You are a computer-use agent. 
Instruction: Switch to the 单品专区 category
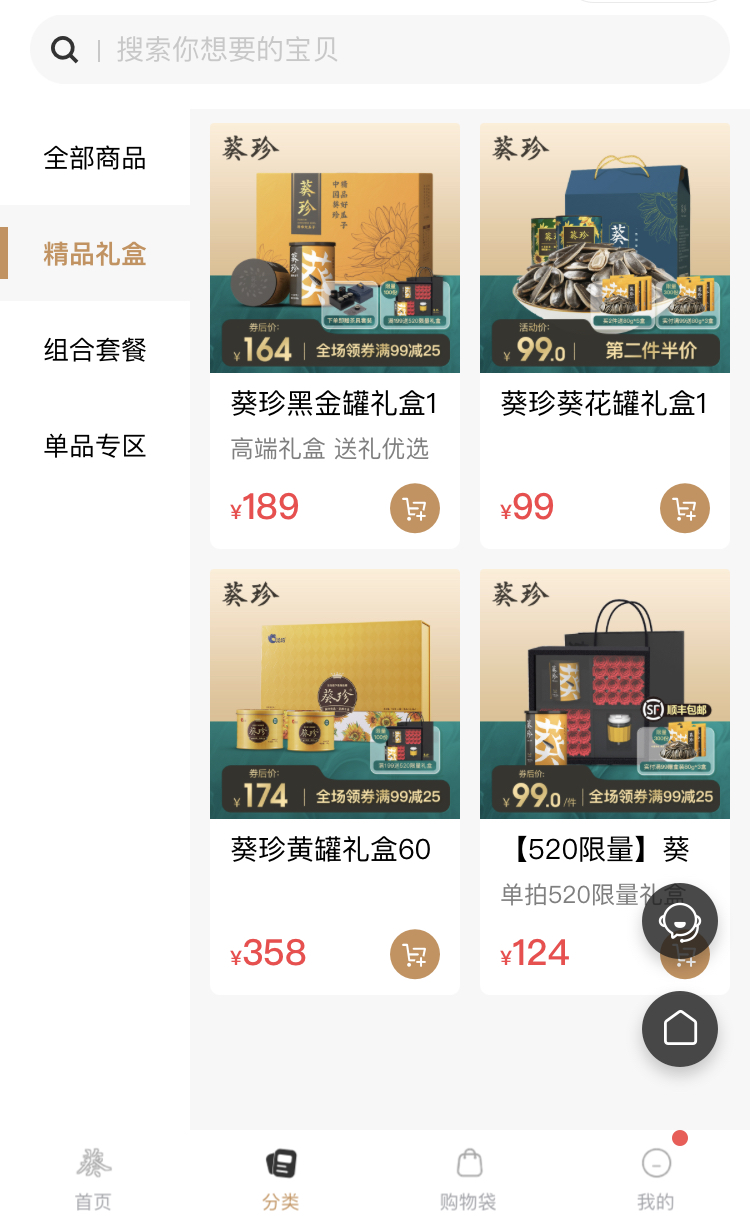pyautogui.click(x=95, y=446)
